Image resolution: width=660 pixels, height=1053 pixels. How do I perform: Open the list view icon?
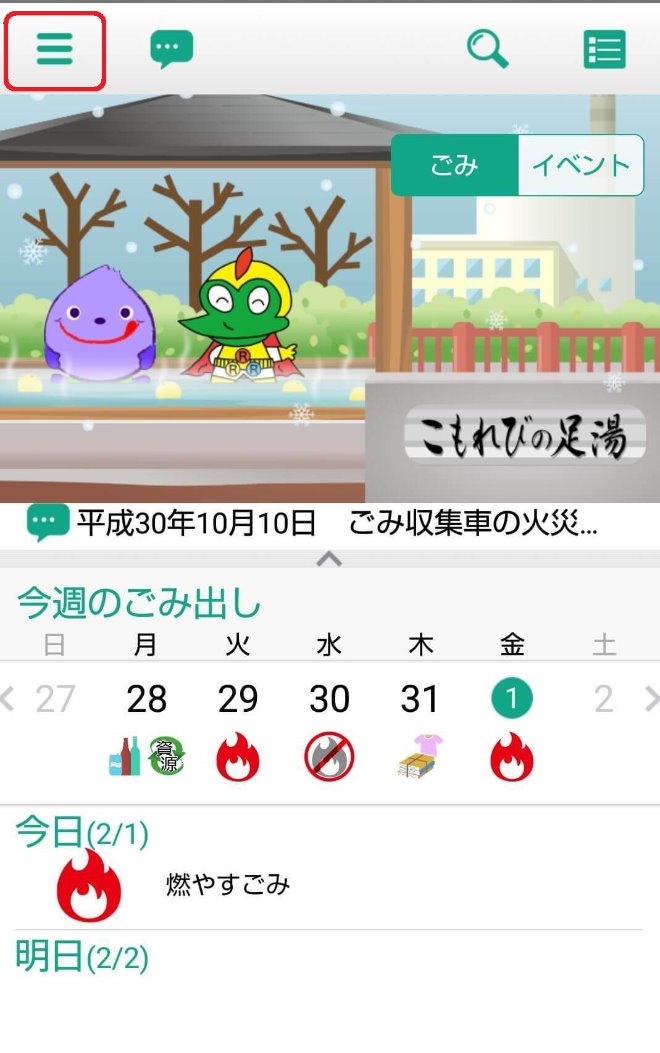click(x=604, y=49)
